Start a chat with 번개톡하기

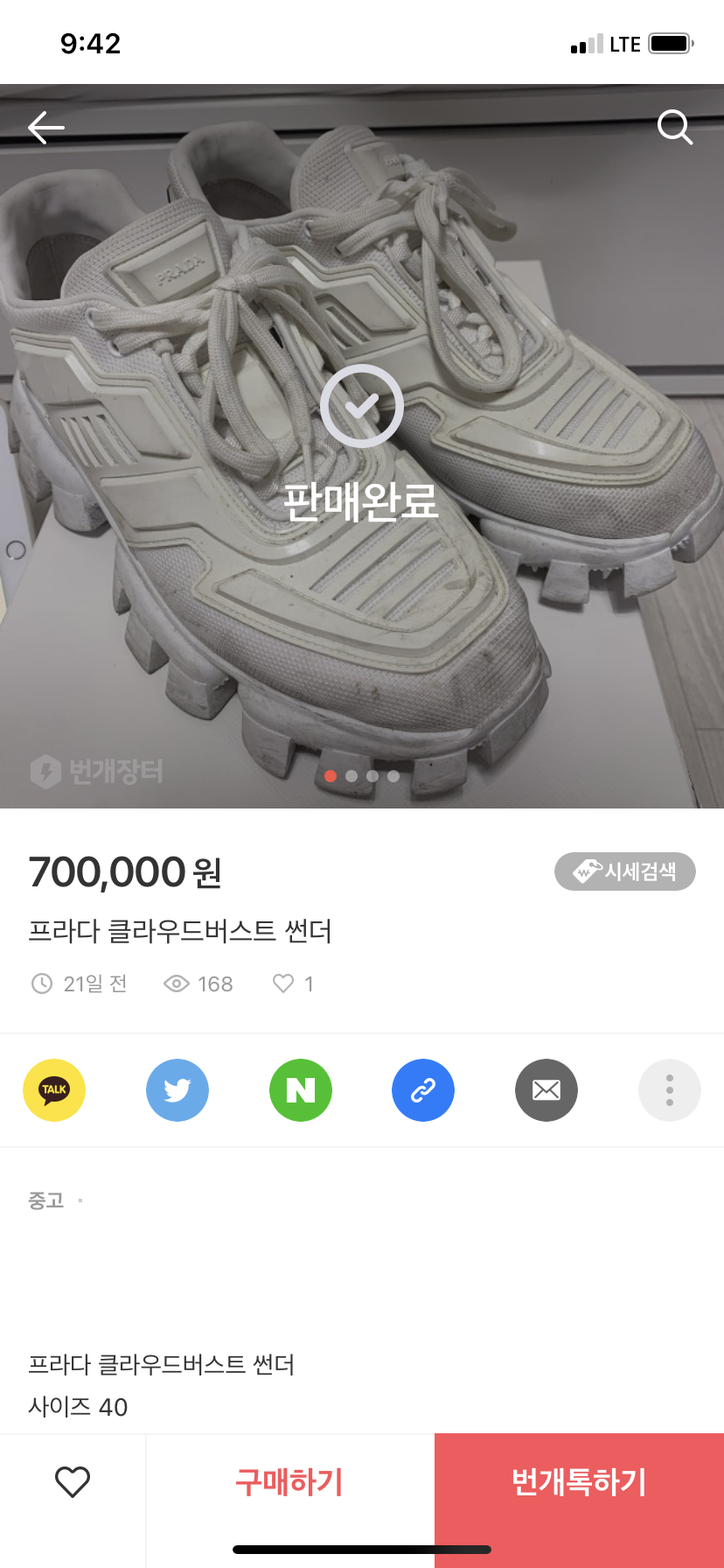click(x=579, y=1482)
